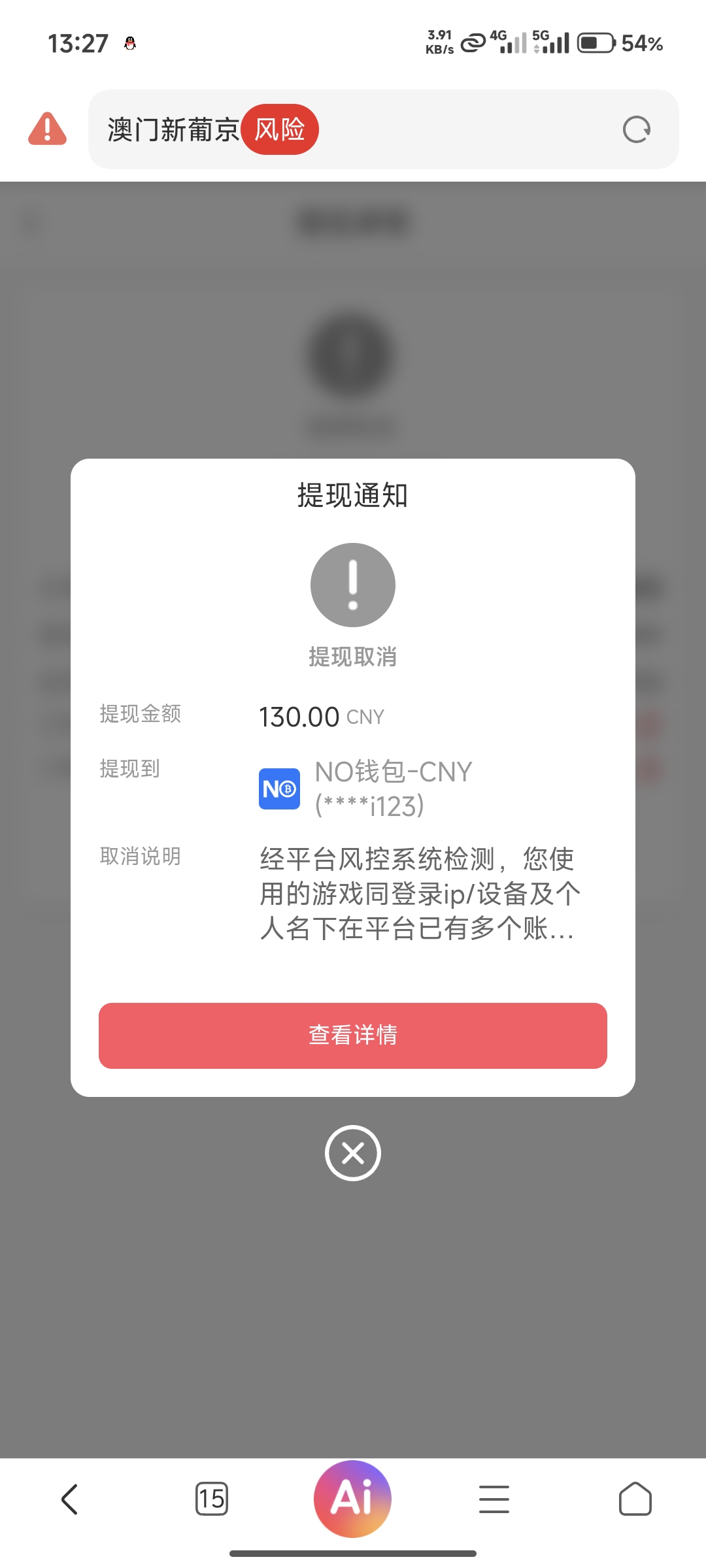
Task: Tap the QQ penguin status bar icon
Action: [131, 44]
